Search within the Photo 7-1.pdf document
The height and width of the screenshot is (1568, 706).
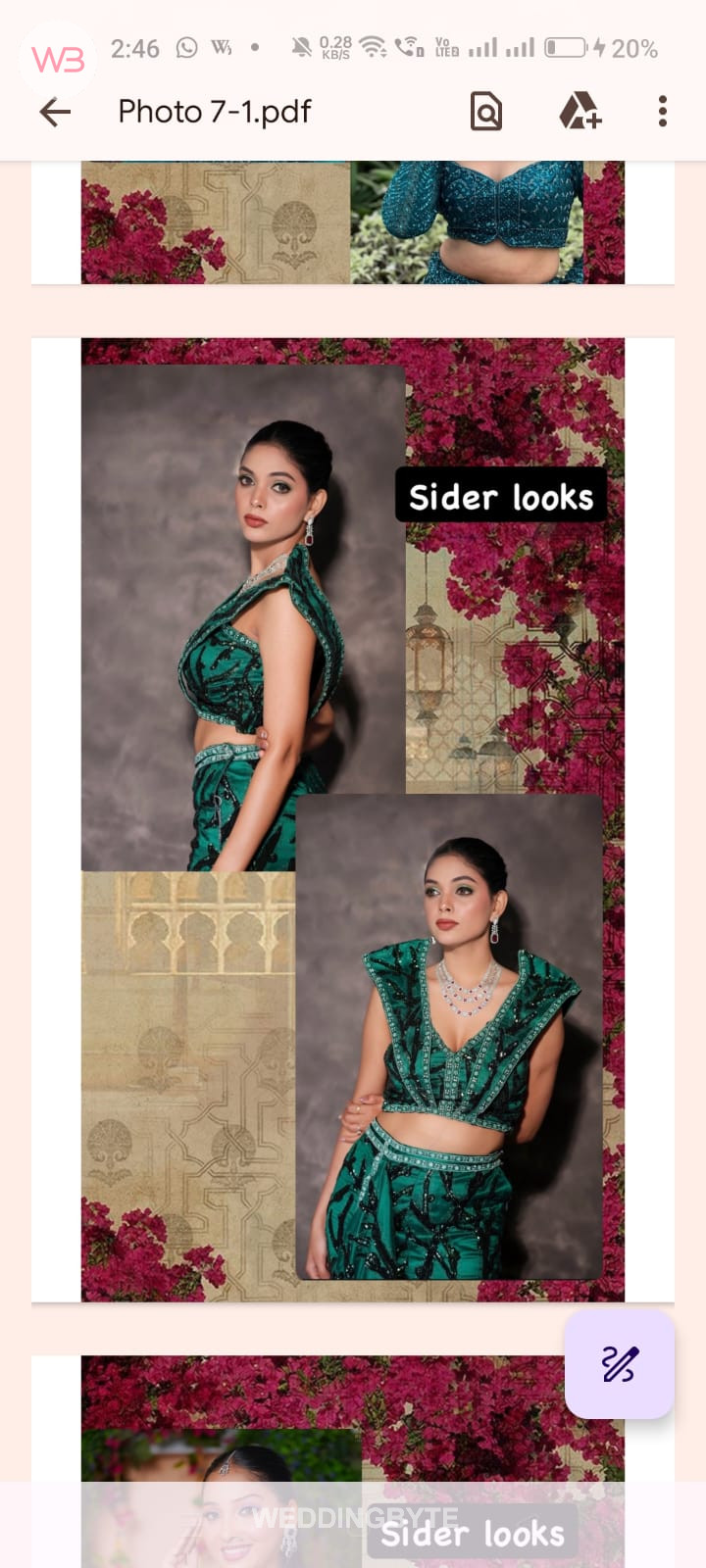point(486,112)
